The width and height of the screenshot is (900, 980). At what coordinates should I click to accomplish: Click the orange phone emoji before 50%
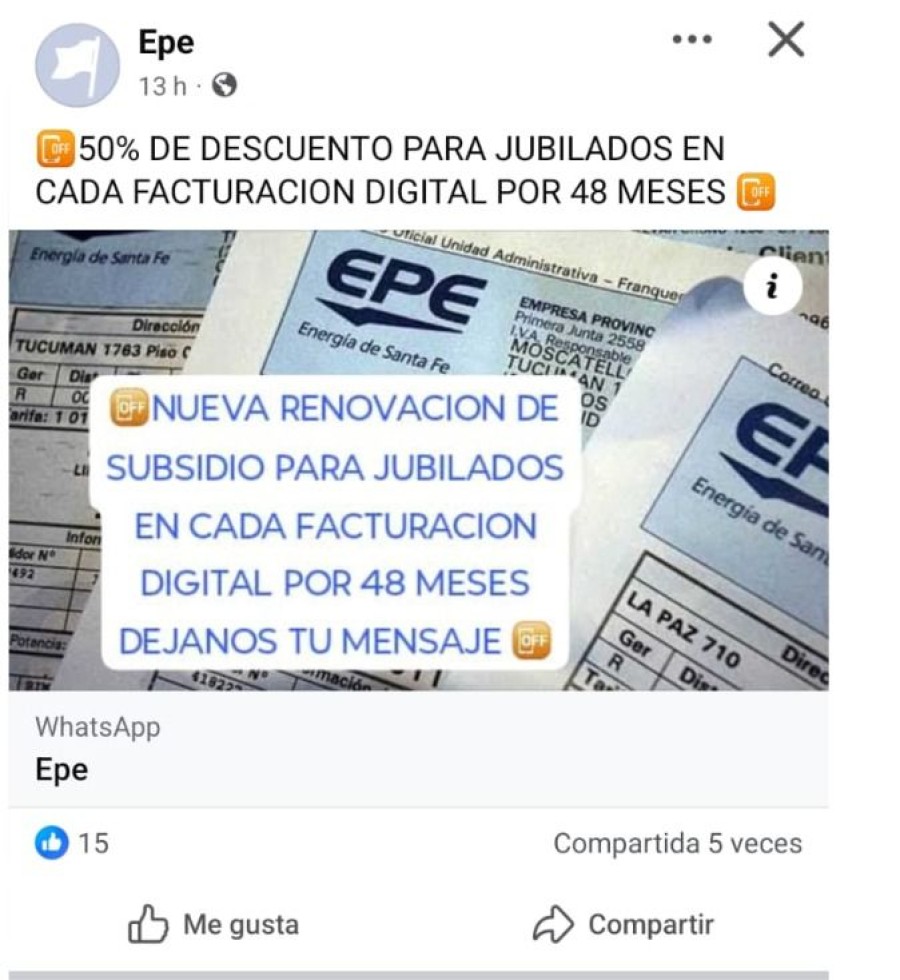coord(54,148)
